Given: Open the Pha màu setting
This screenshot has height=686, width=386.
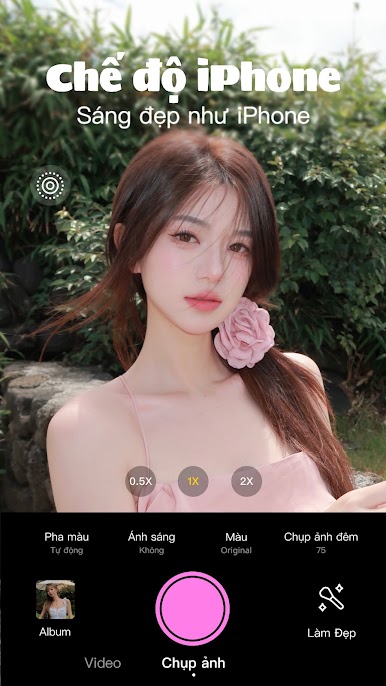Looking at the screenshot, I should pos(67,542).
